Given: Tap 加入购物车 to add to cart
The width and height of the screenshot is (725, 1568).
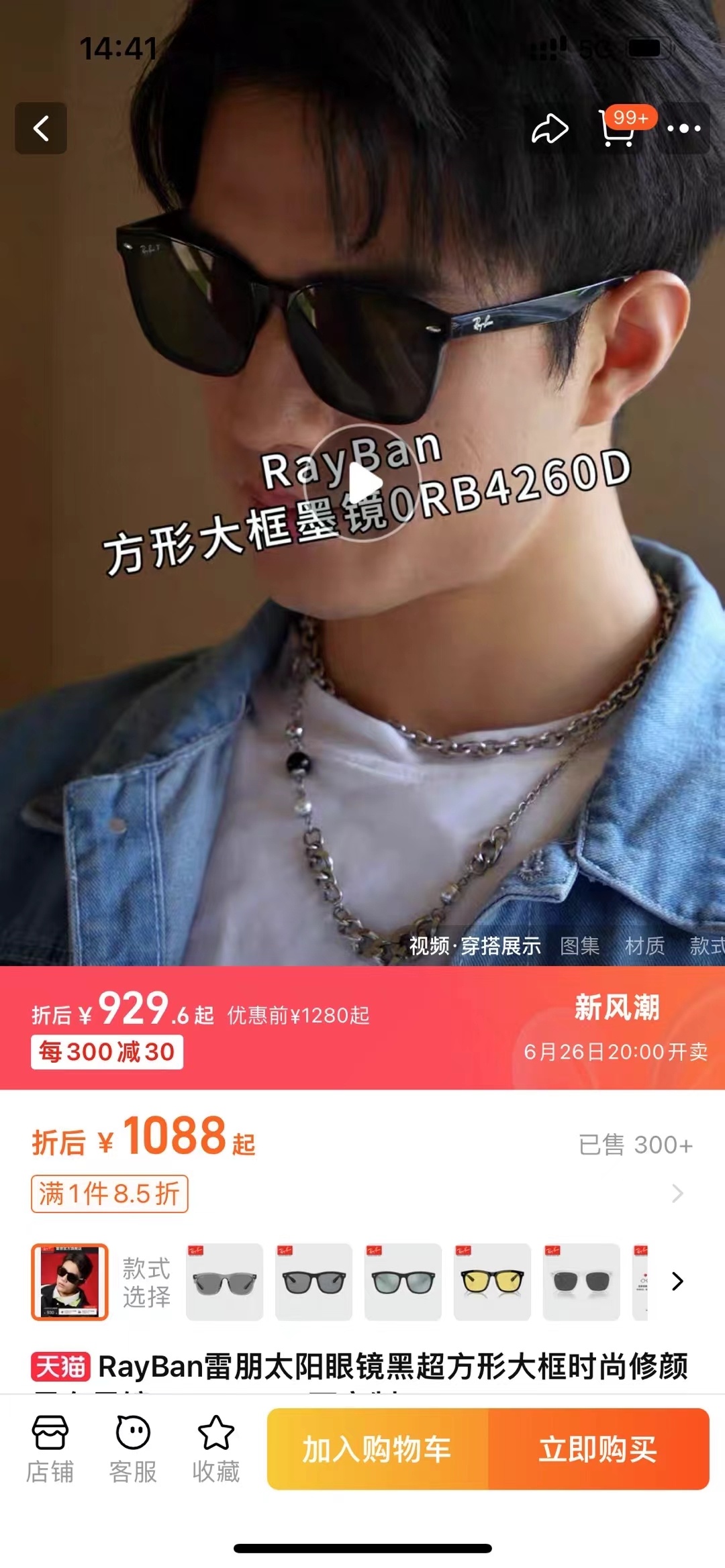Looking at the screenshot, I should [377, 1449].
